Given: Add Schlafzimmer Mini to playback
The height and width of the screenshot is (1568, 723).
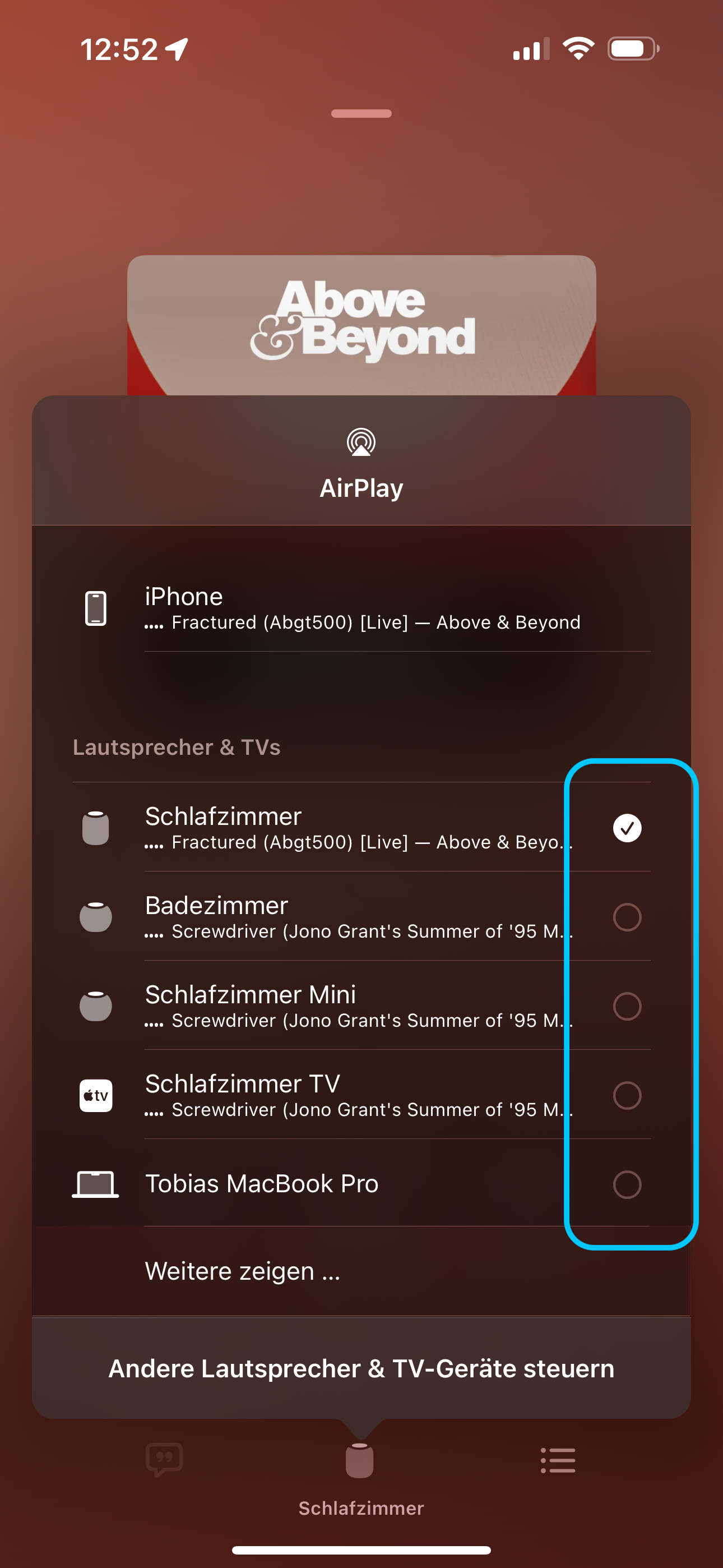Looking at the screenshot, I should [x=627, y=1006].
